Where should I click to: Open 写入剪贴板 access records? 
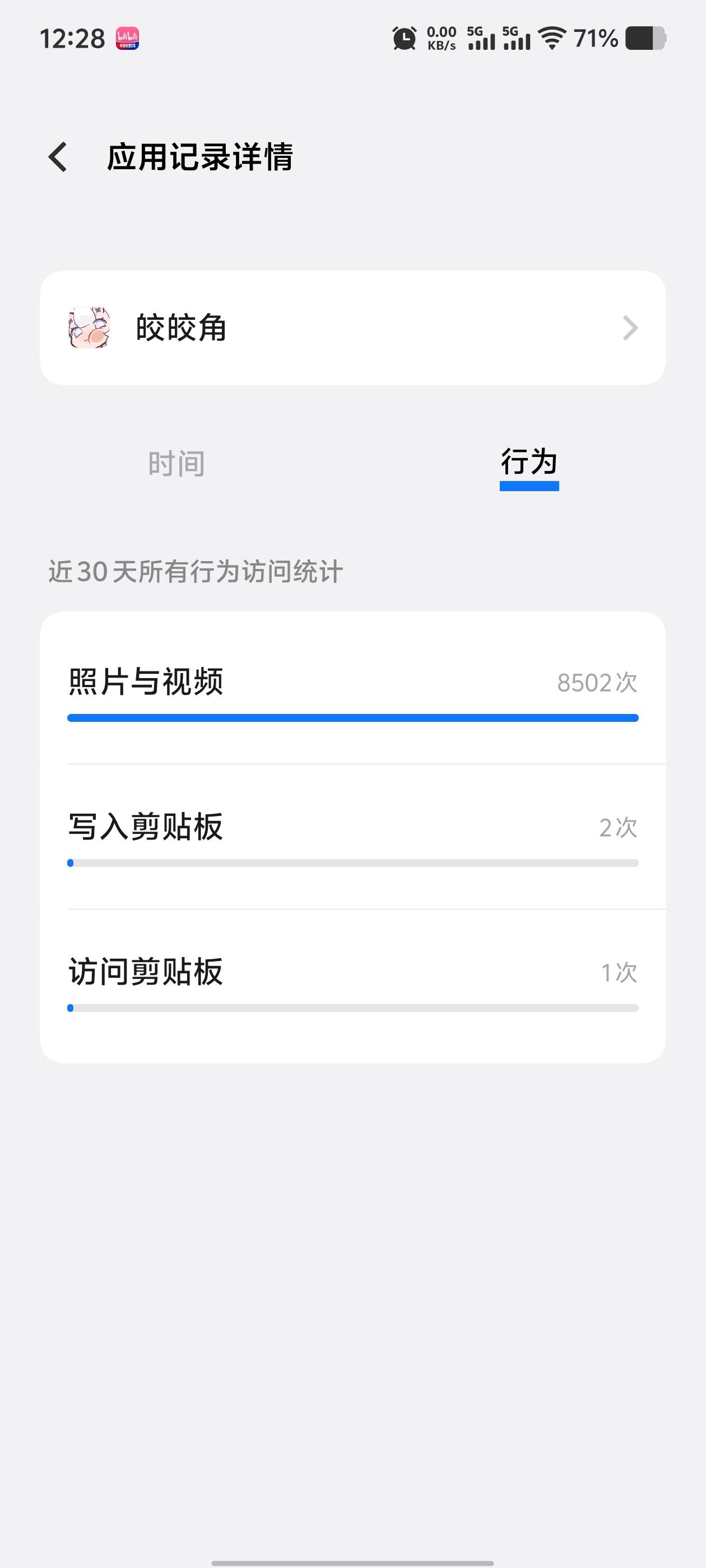pyautogui.click(x=352, y=836)
